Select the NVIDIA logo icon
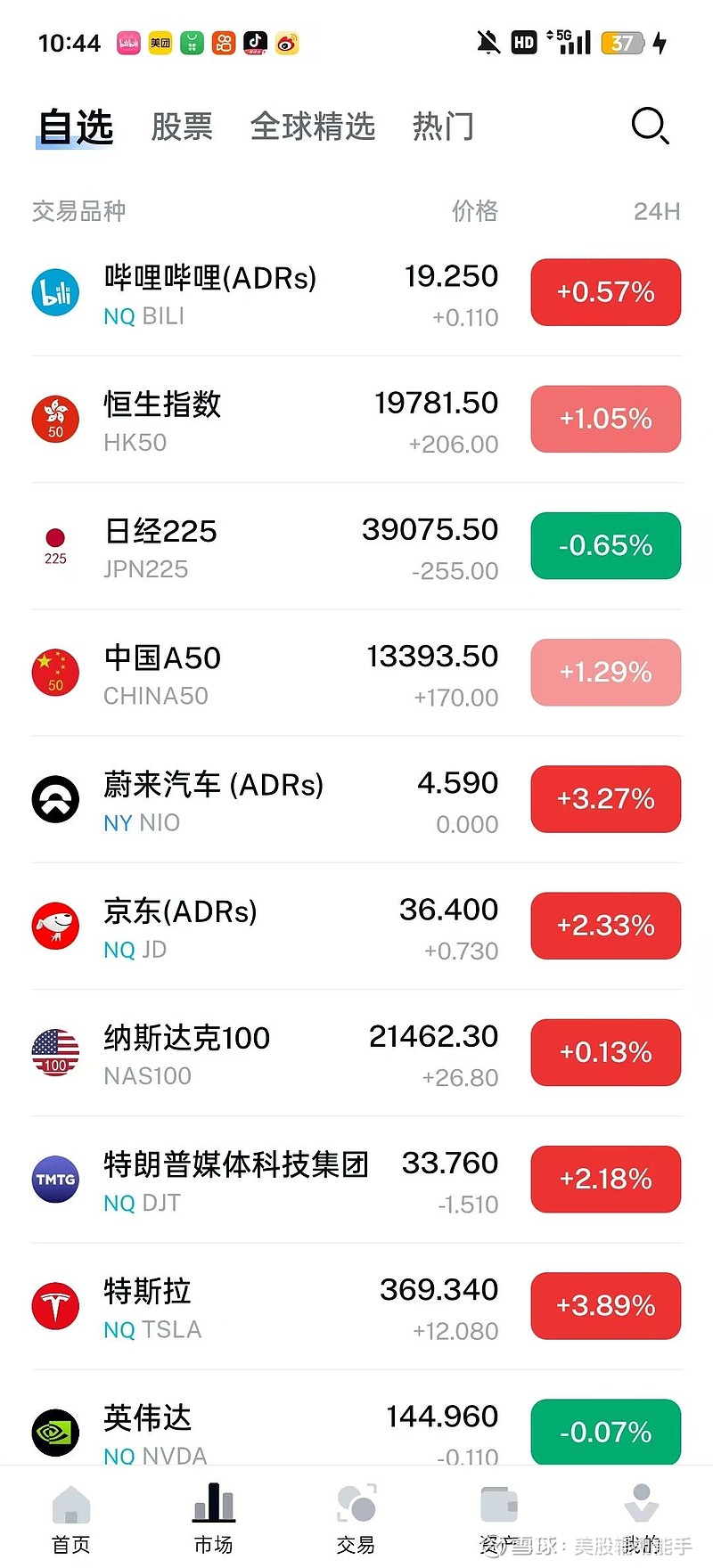The height and width of the screenshot is (1568, 713). pos(55,1433)
